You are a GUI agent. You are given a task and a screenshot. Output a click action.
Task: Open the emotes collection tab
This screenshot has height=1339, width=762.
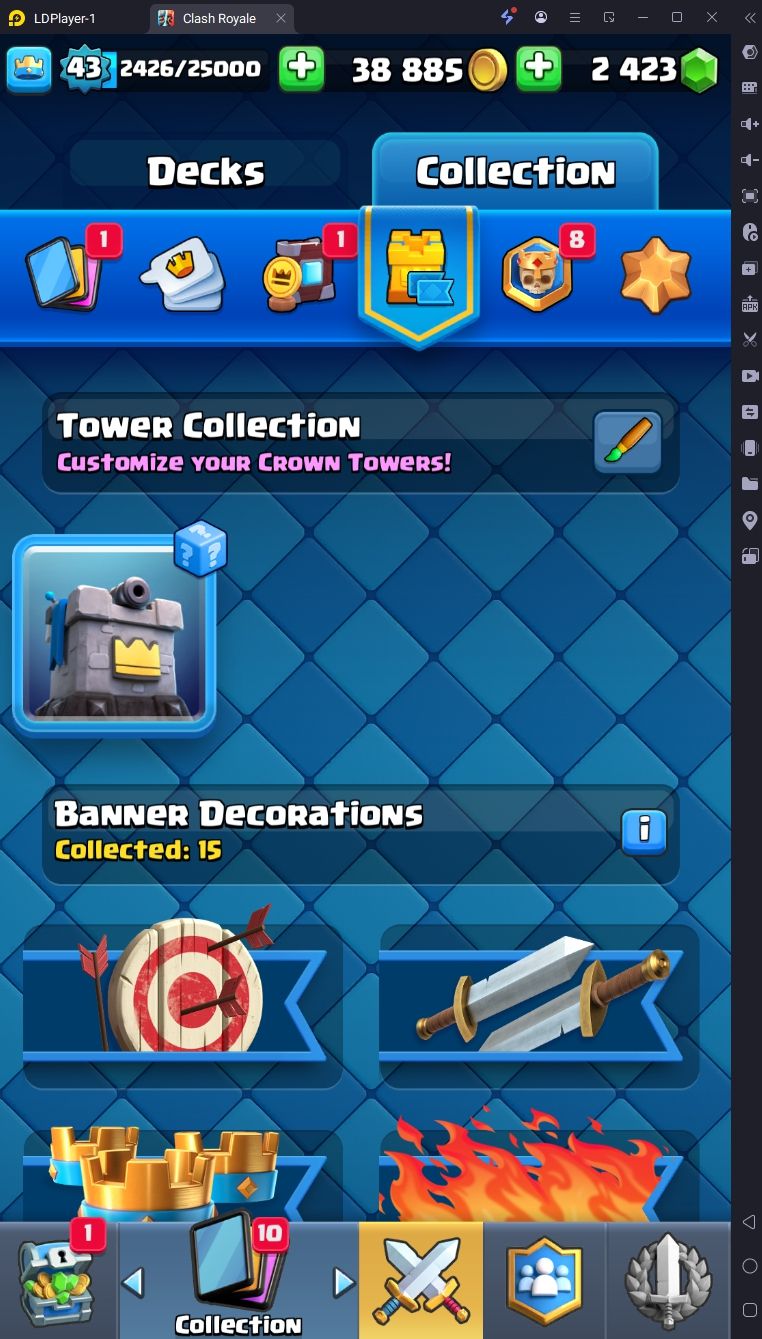point(182,274)
